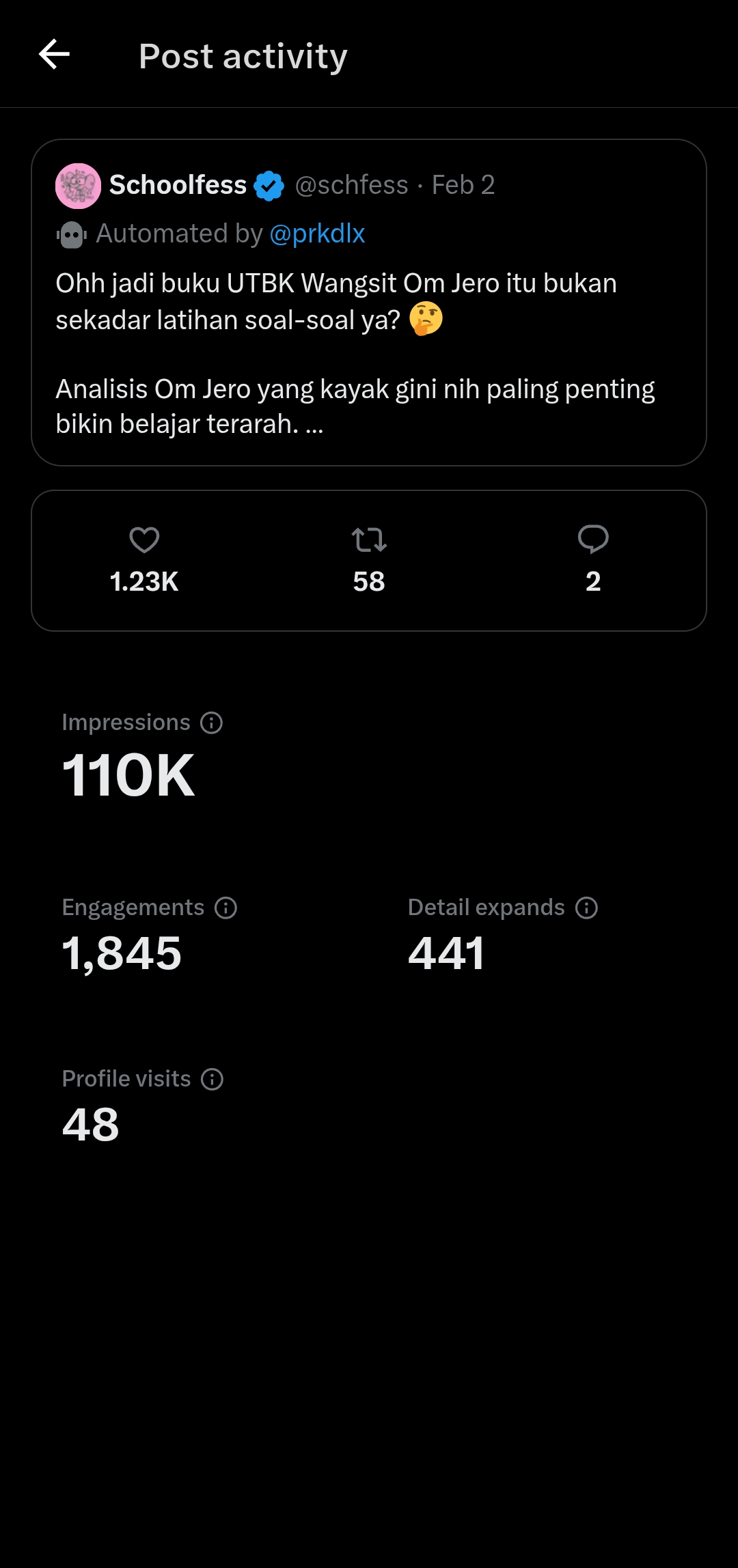Image resolution: width=738 pixels, height=1568 pixels.
Task: Open the Schoolfess profile picture
Action: tap(79, 185)
